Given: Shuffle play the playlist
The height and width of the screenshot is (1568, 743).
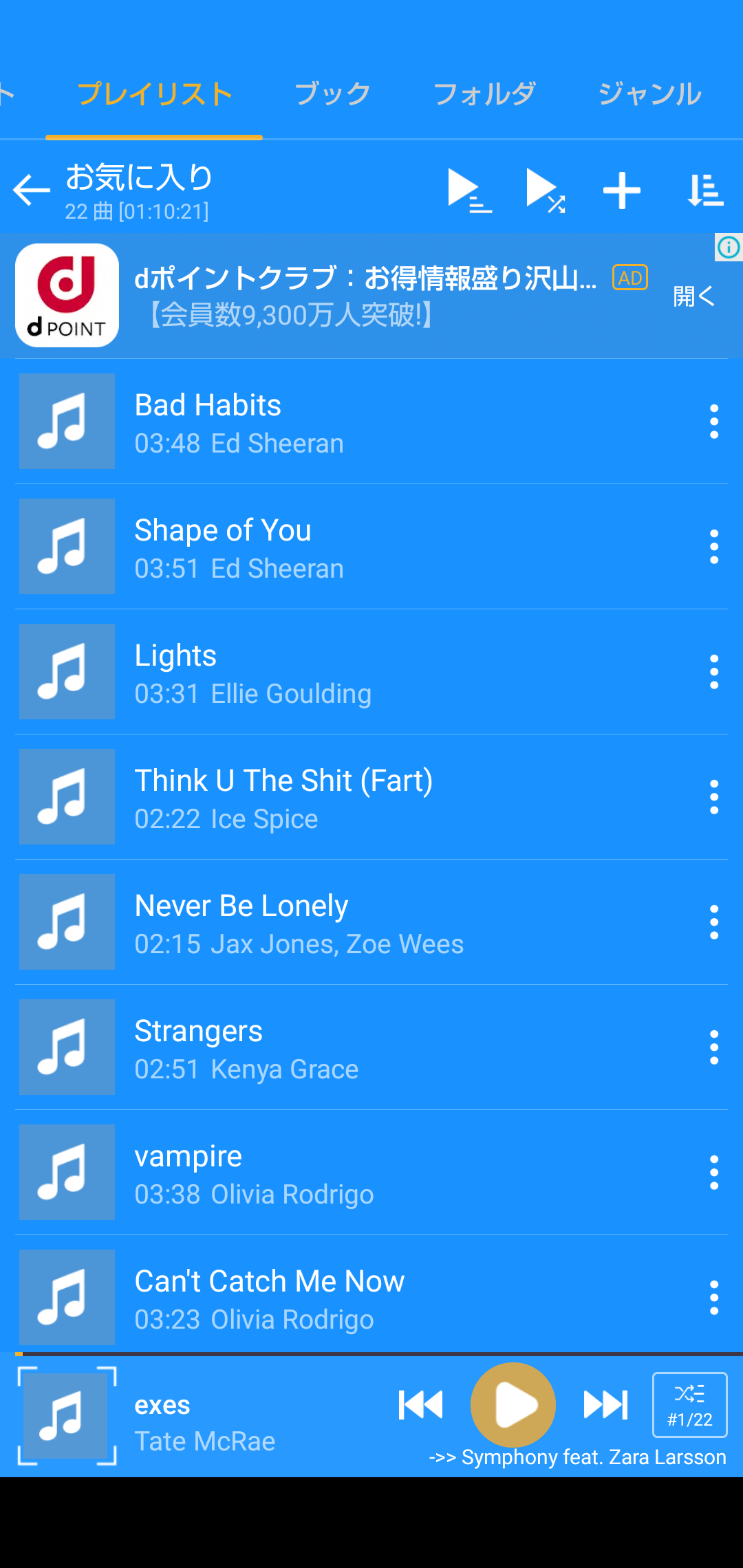Looking at the screenshot, I should pos(546,190).
